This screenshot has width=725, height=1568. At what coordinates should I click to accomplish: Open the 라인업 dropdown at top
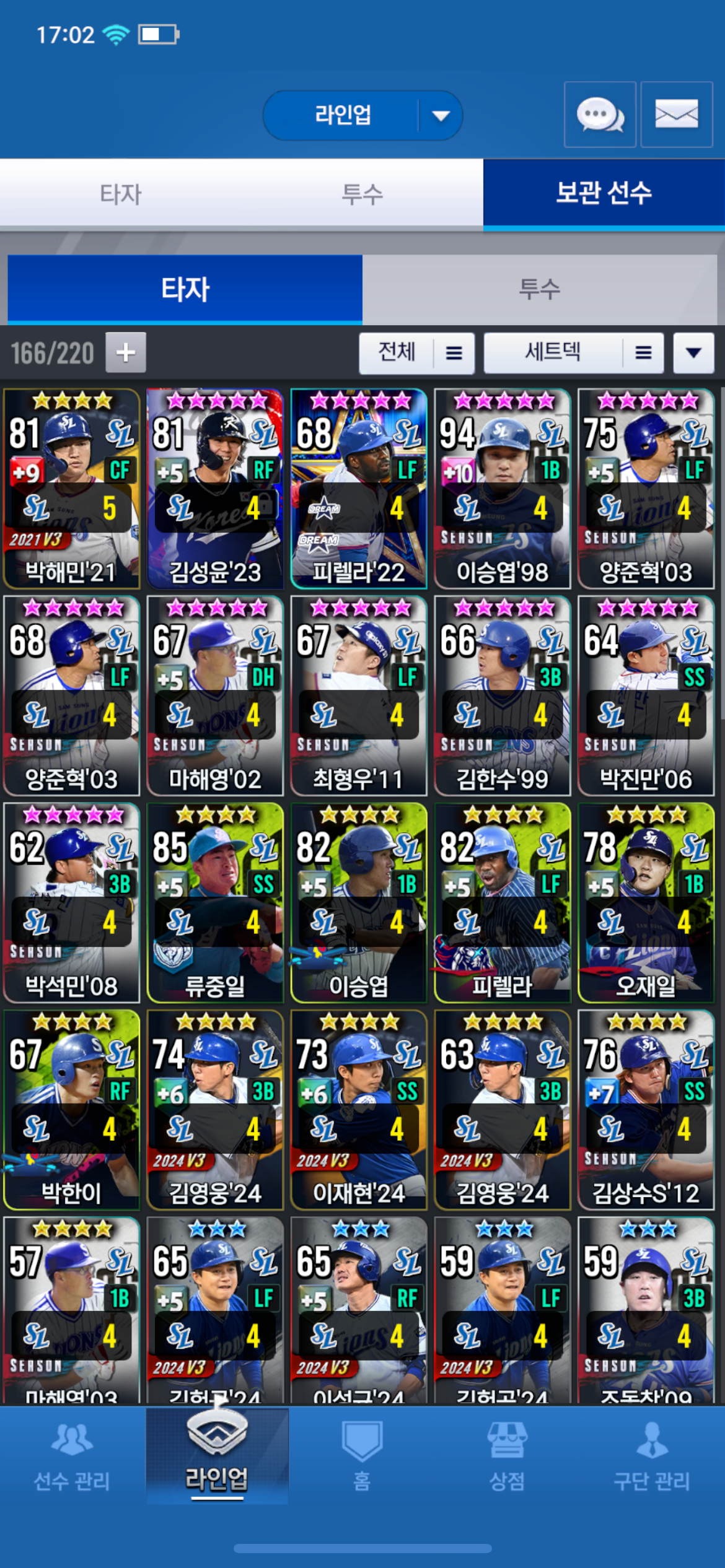tap(363, 116)
